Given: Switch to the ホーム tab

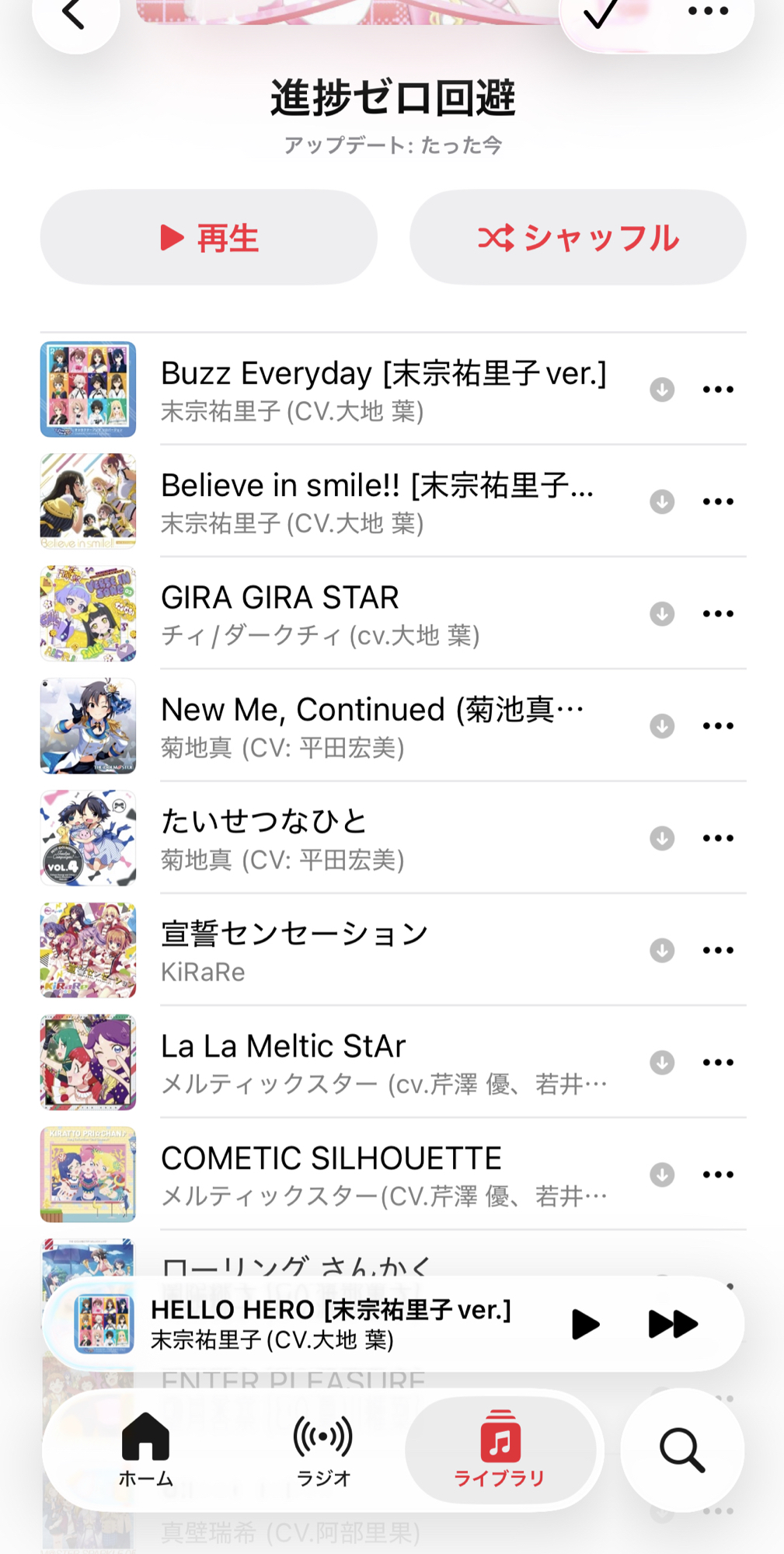Looking at the screenshot, I should click(145, 1451).
